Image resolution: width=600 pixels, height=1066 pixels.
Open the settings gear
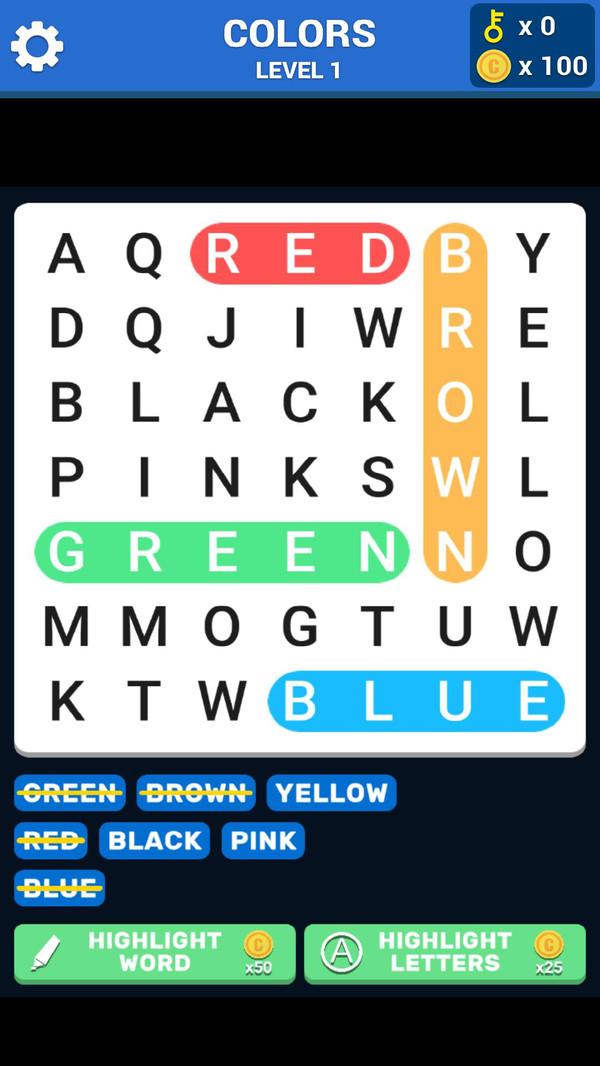(37, 46)
